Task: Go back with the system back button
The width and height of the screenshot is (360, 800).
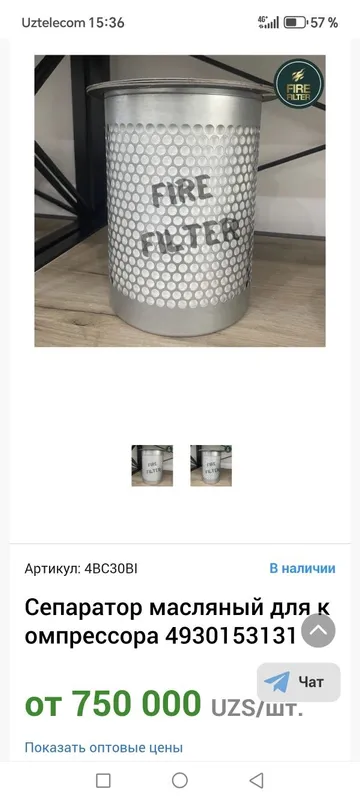Action: point(256,780)
